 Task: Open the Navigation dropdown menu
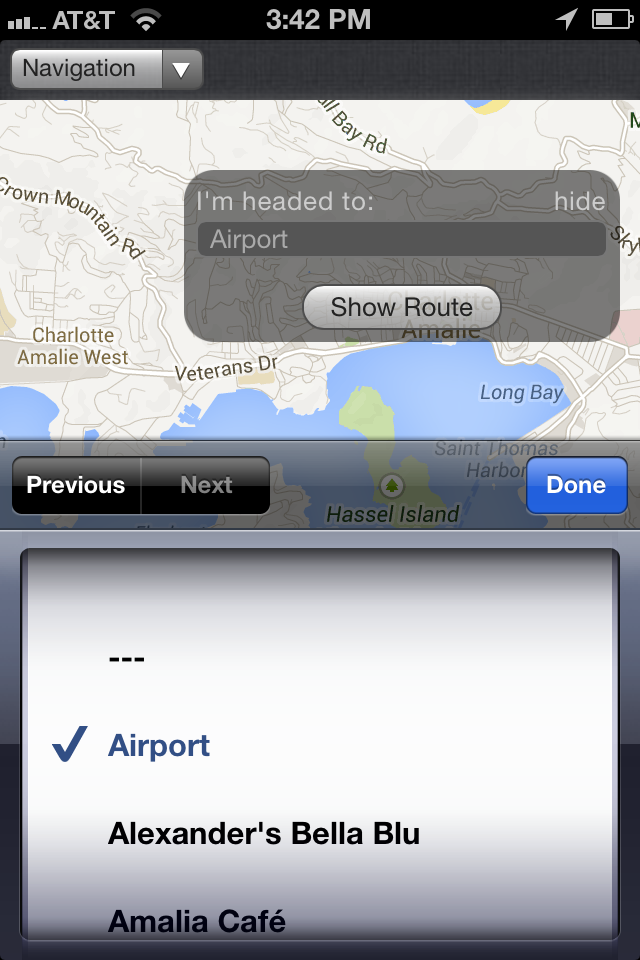[x=107, y=70]
